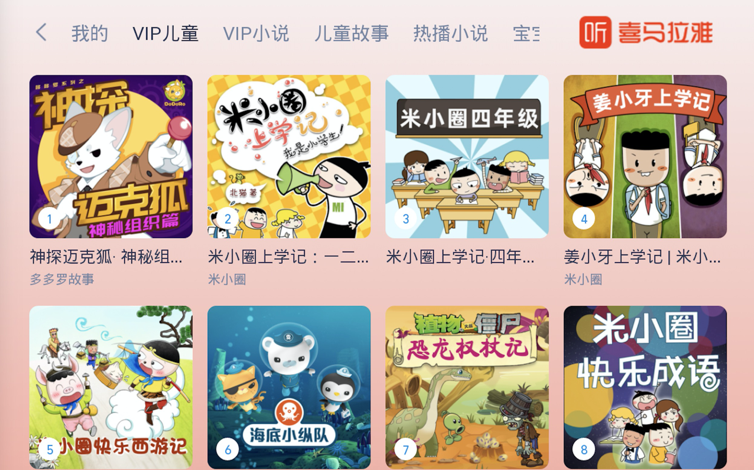
Task: Open the album 米小圈上学记·四年级
Action: (467, 157)
